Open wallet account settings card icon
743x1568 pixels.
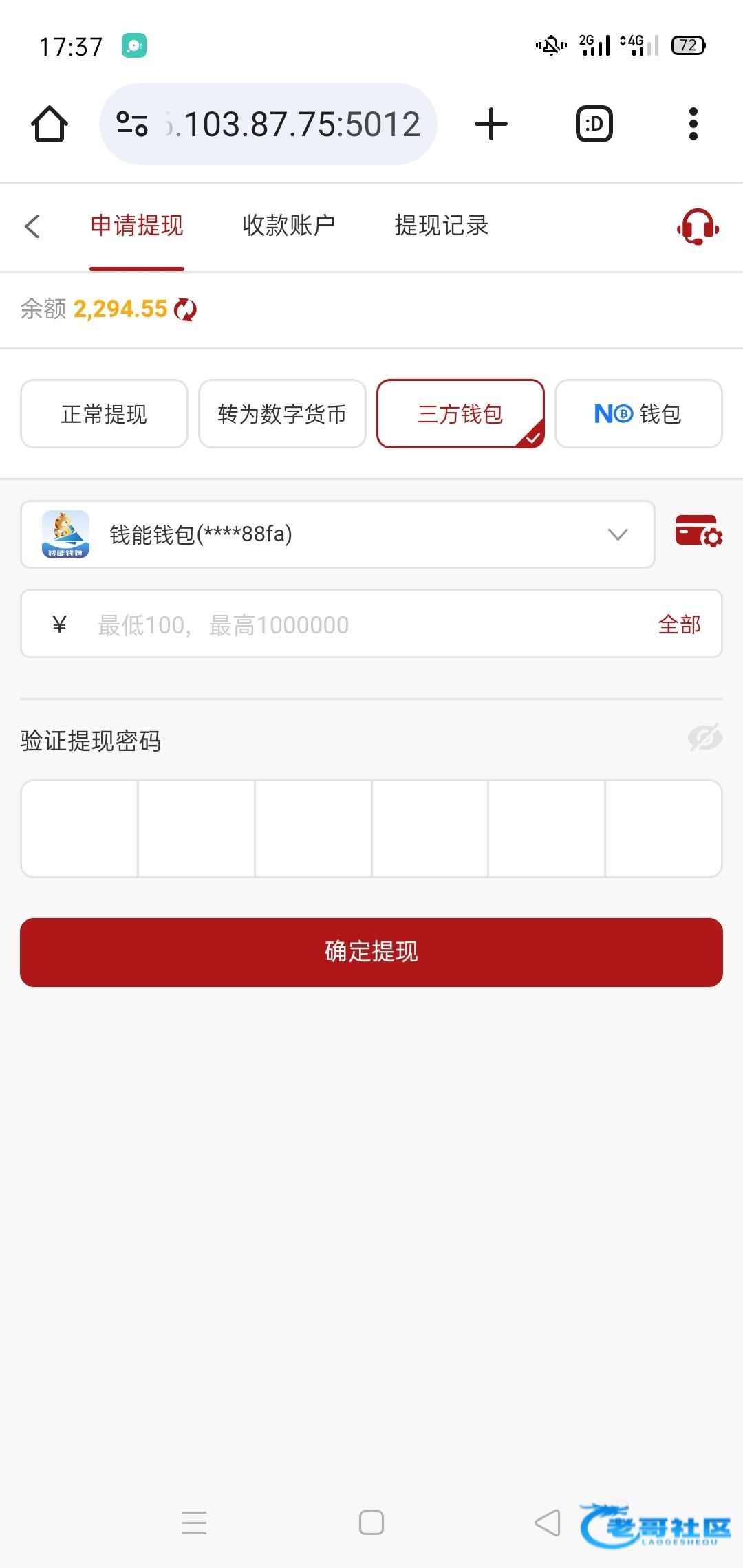coord(698,532)
